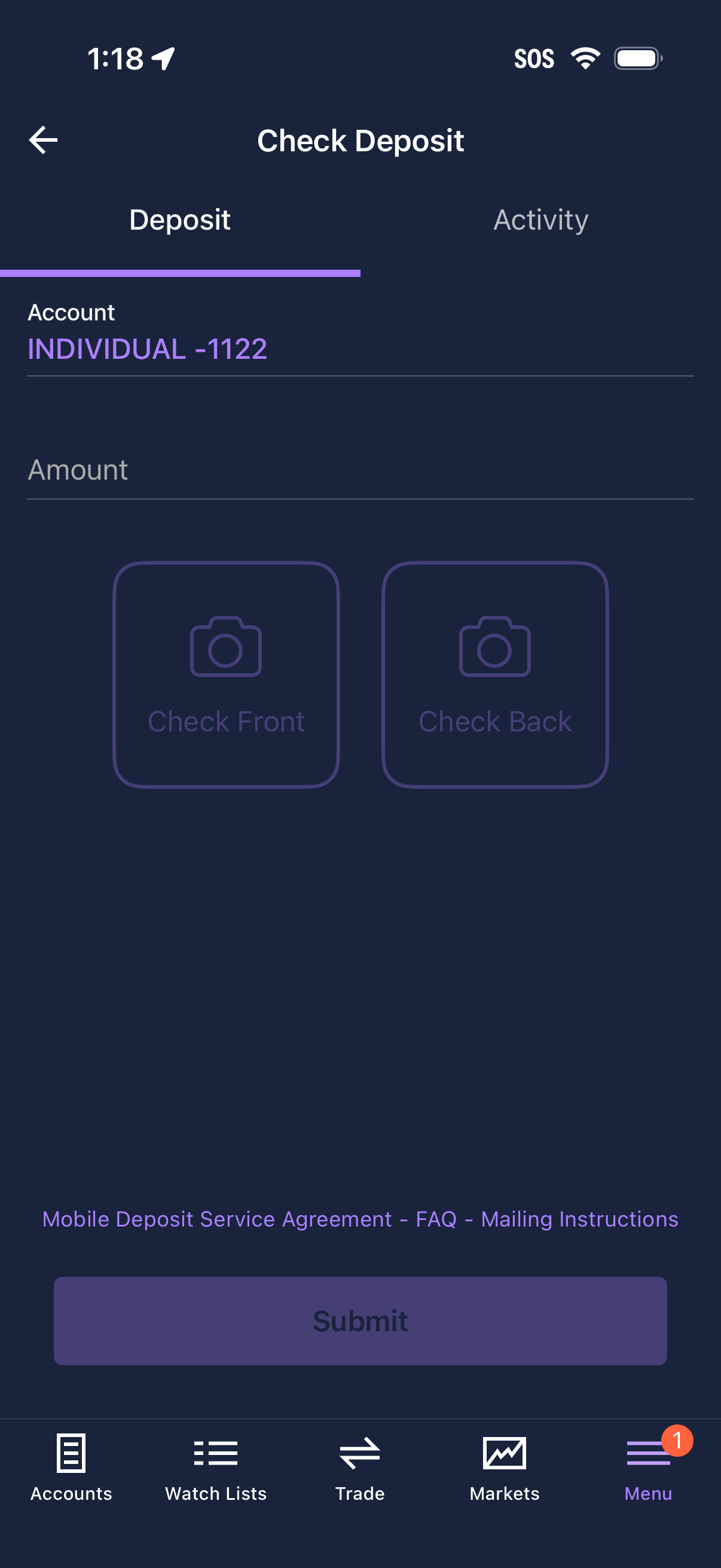Open the FAQ link

tap(436, 1219)
